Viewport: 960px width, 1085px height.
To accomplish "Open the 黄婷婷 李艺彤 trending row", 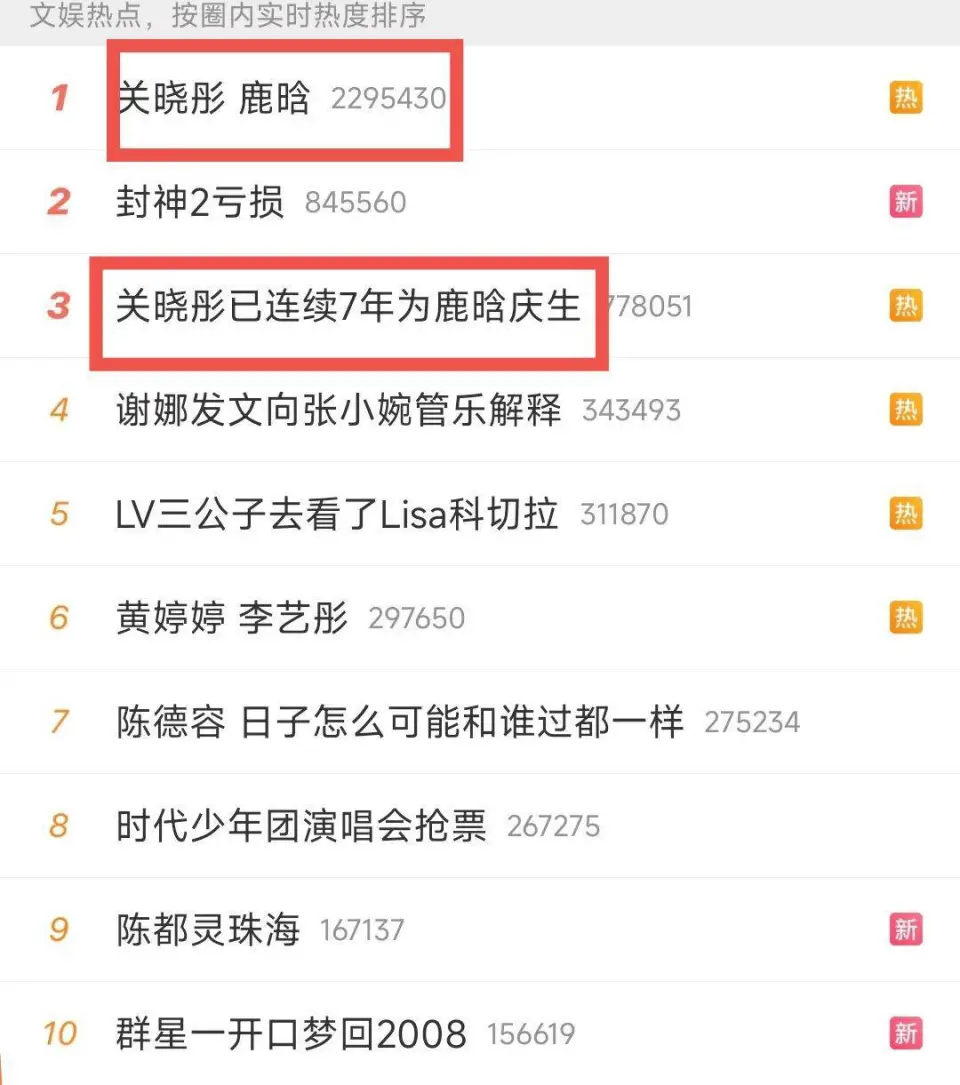I will [x=232, y=618].
